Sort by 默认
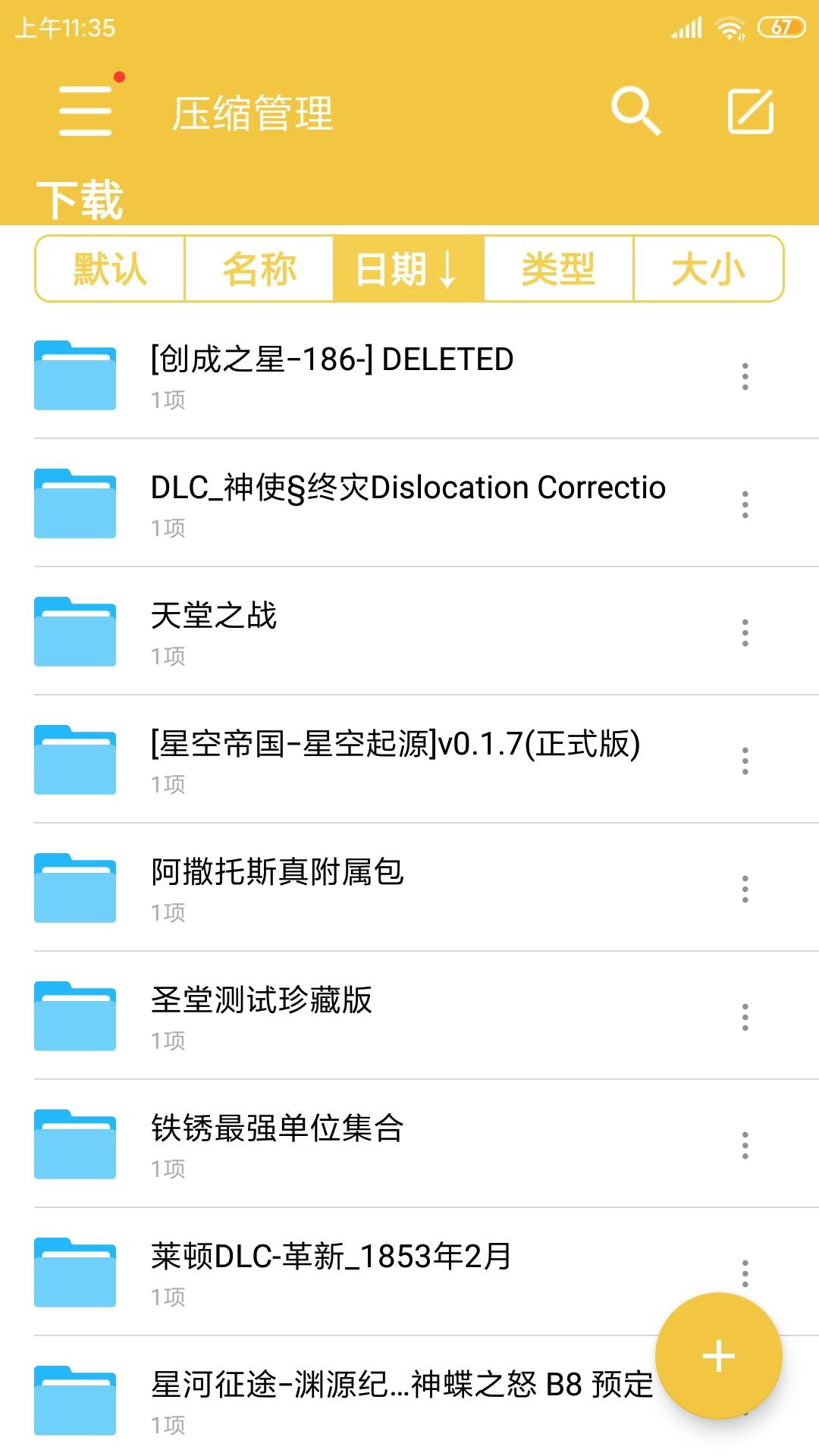The image size is (819, 1456). pos(110,269)
